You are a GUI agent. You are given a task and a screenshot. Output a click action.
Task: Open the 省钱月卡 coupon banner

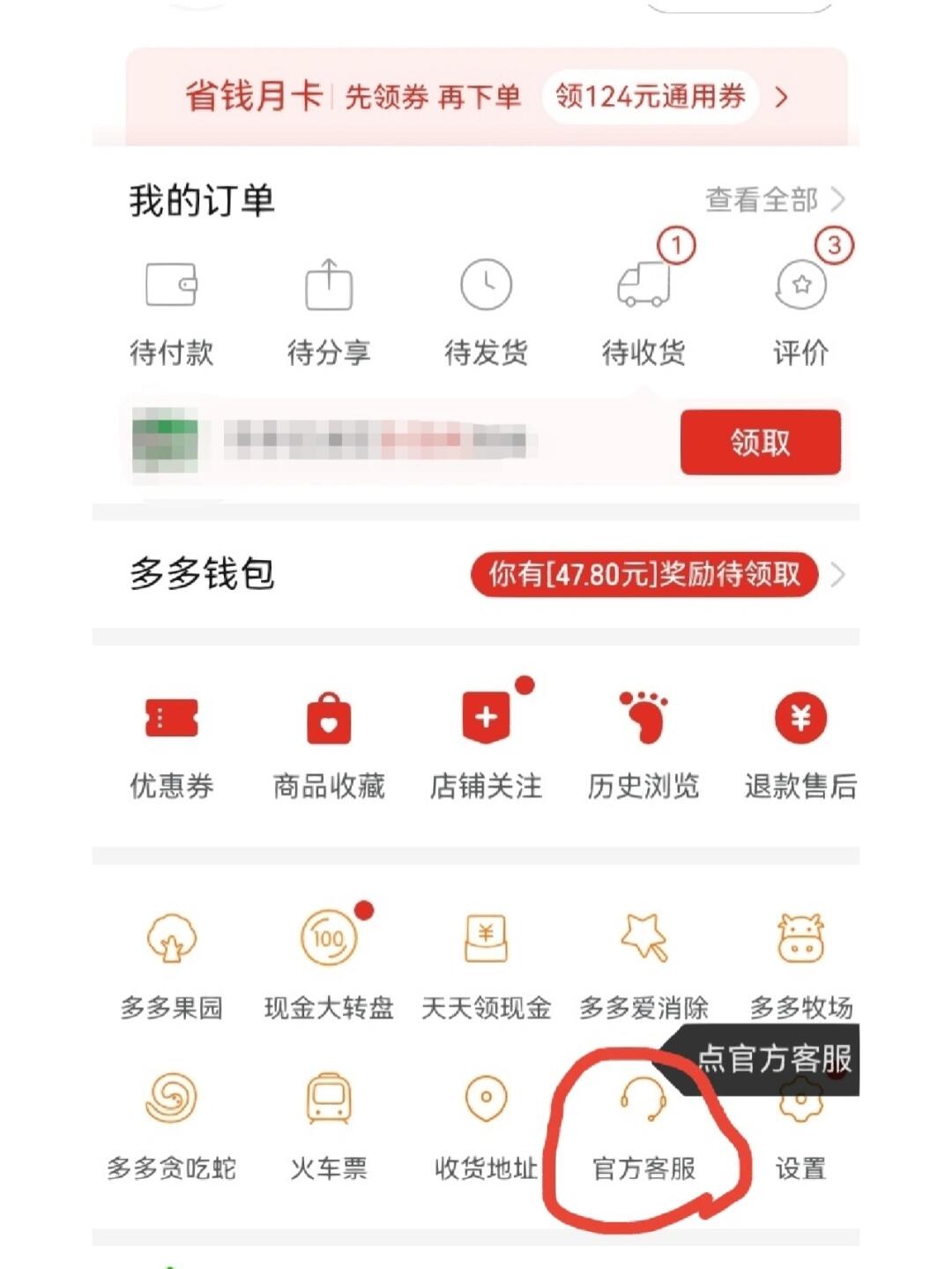(487, 96)
